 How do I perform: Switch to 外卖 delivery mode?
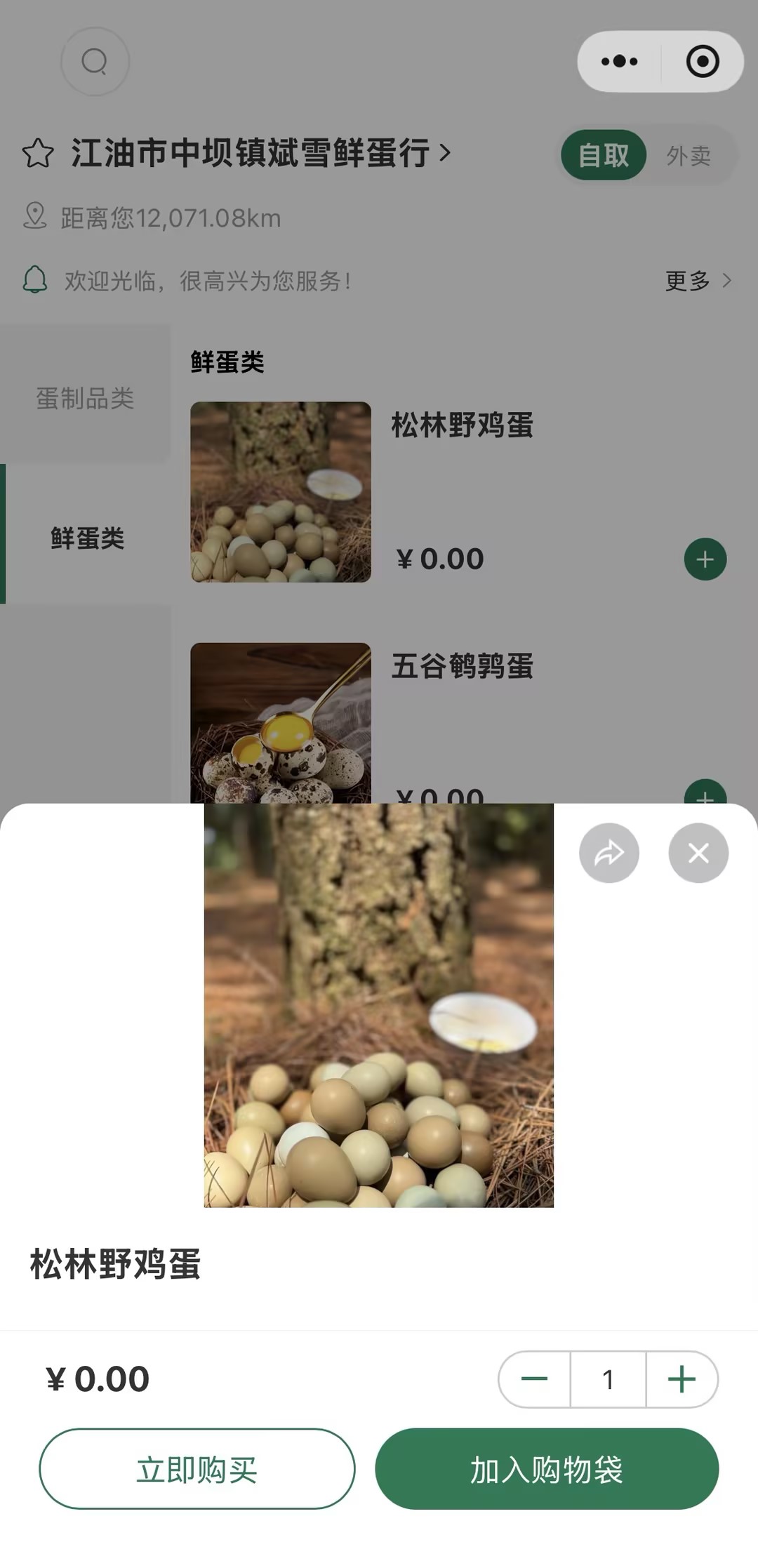coord(688,155)
